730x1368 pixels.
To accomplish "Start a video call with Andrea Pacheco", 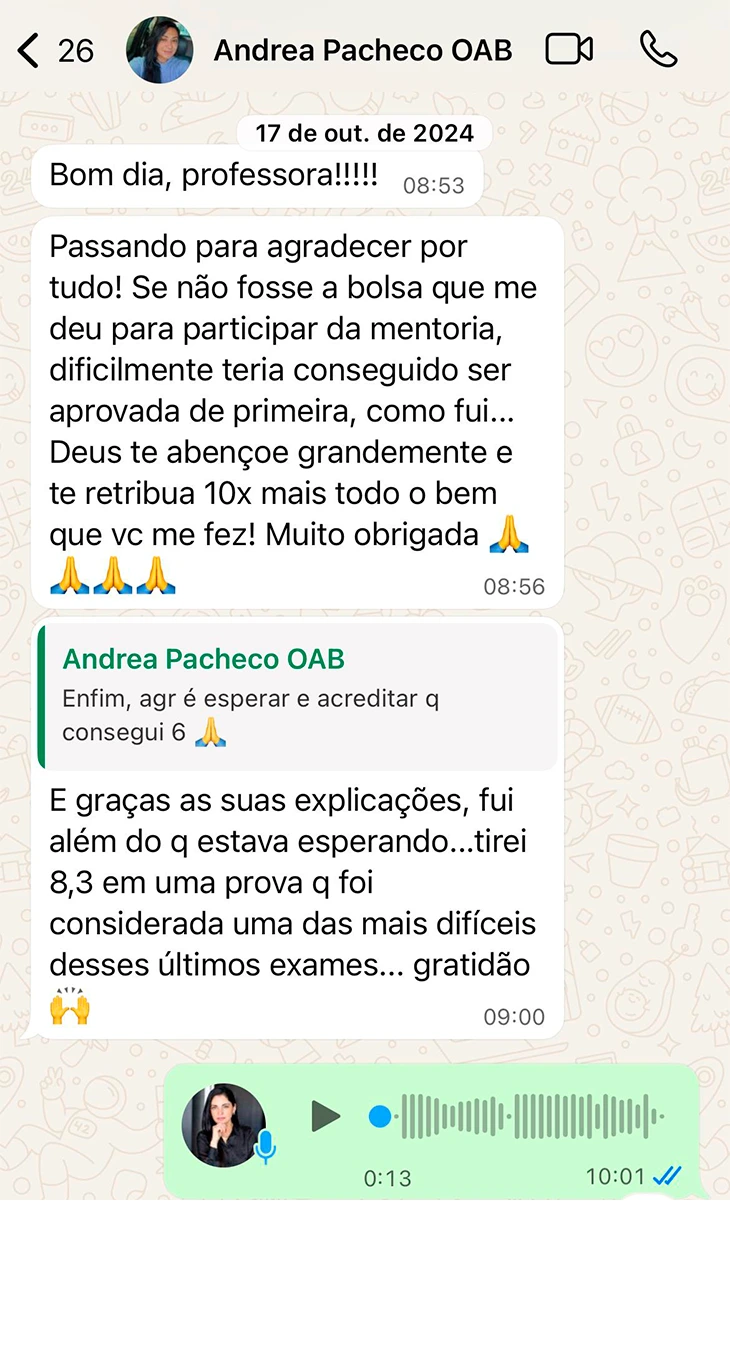I will 569,49.
